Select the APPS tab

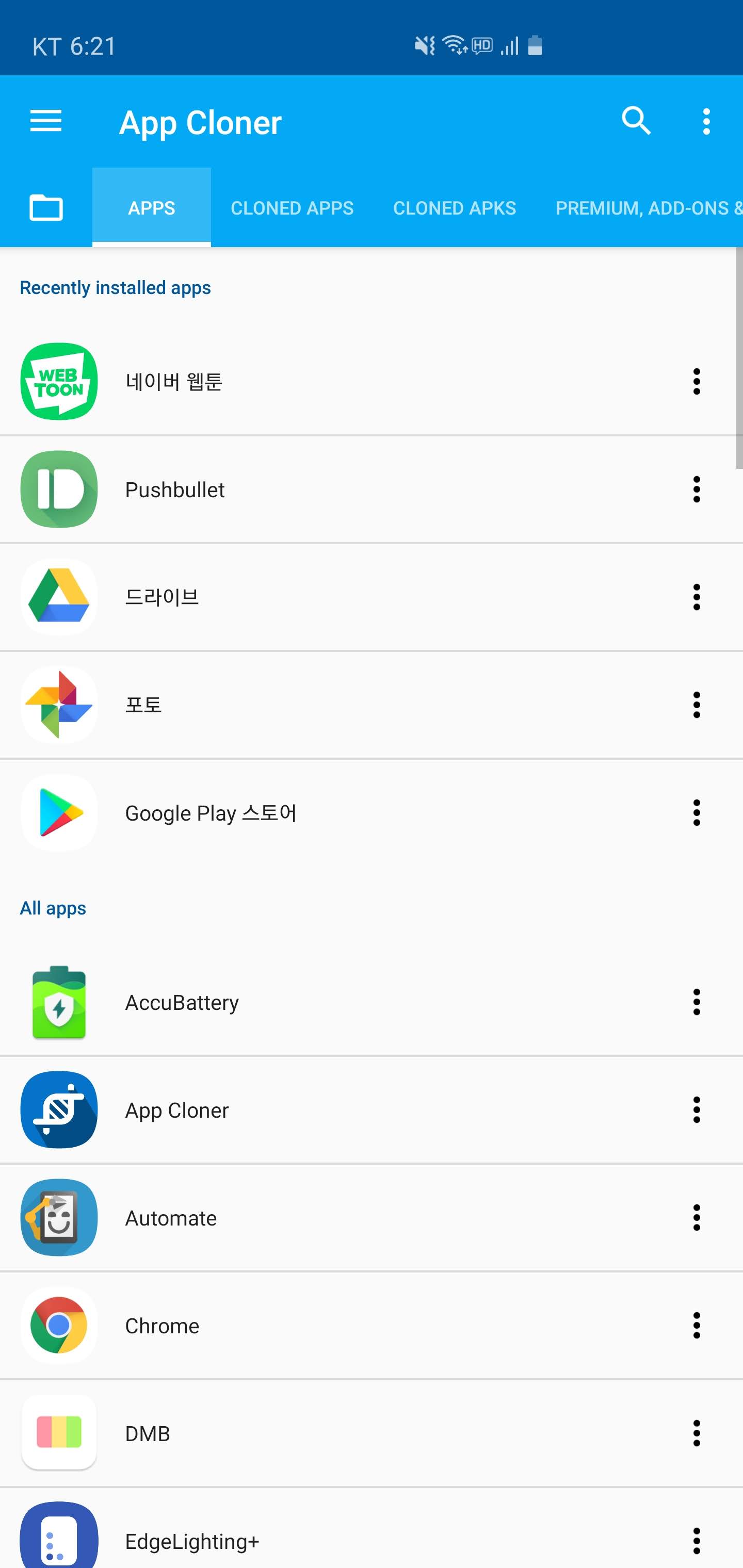point(152,208)
